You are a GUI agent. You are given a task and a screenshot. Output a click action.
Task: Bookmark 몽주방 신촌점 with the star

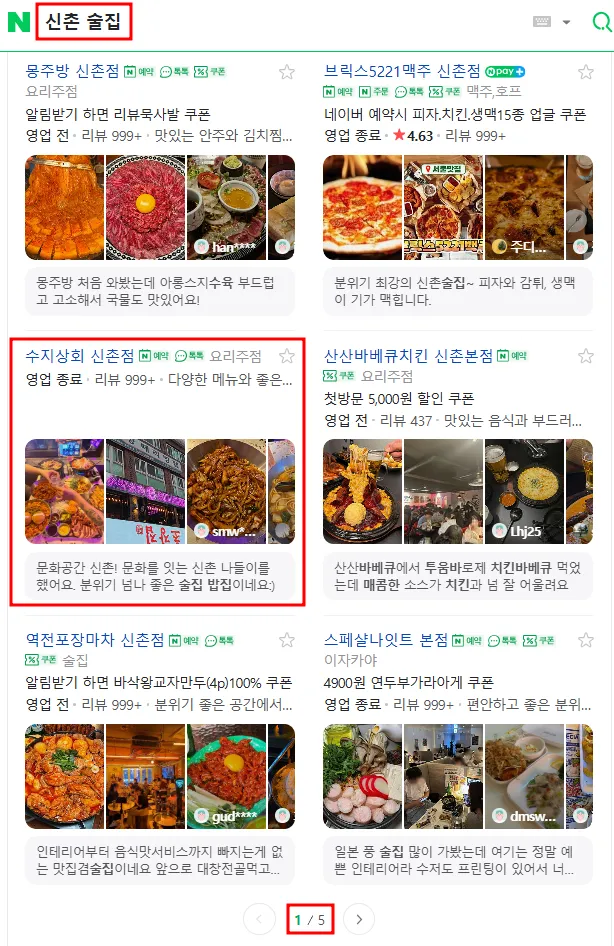(287, 71)
